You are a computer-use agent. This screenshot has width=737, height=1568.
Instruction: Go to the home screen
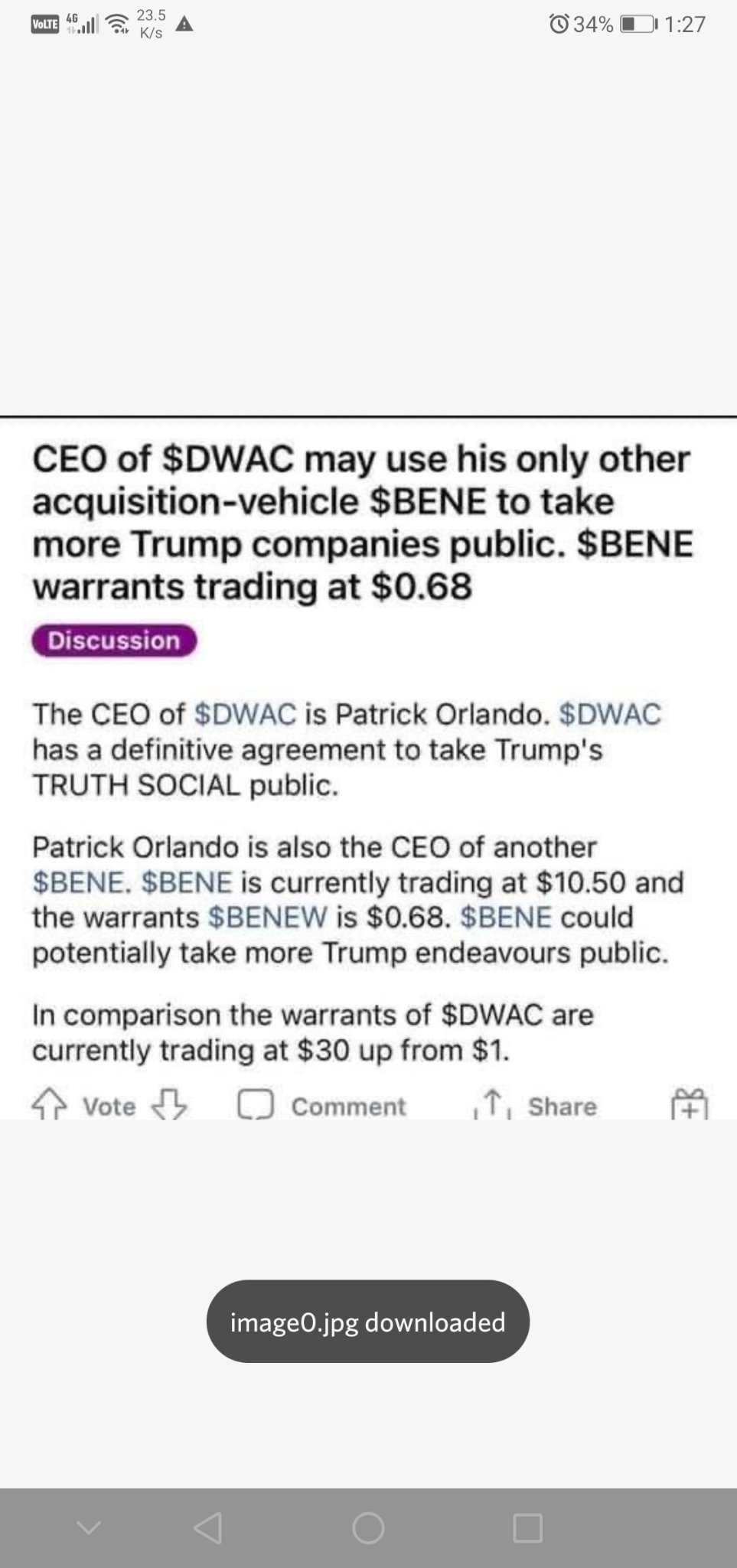(x=368, y=1528)
